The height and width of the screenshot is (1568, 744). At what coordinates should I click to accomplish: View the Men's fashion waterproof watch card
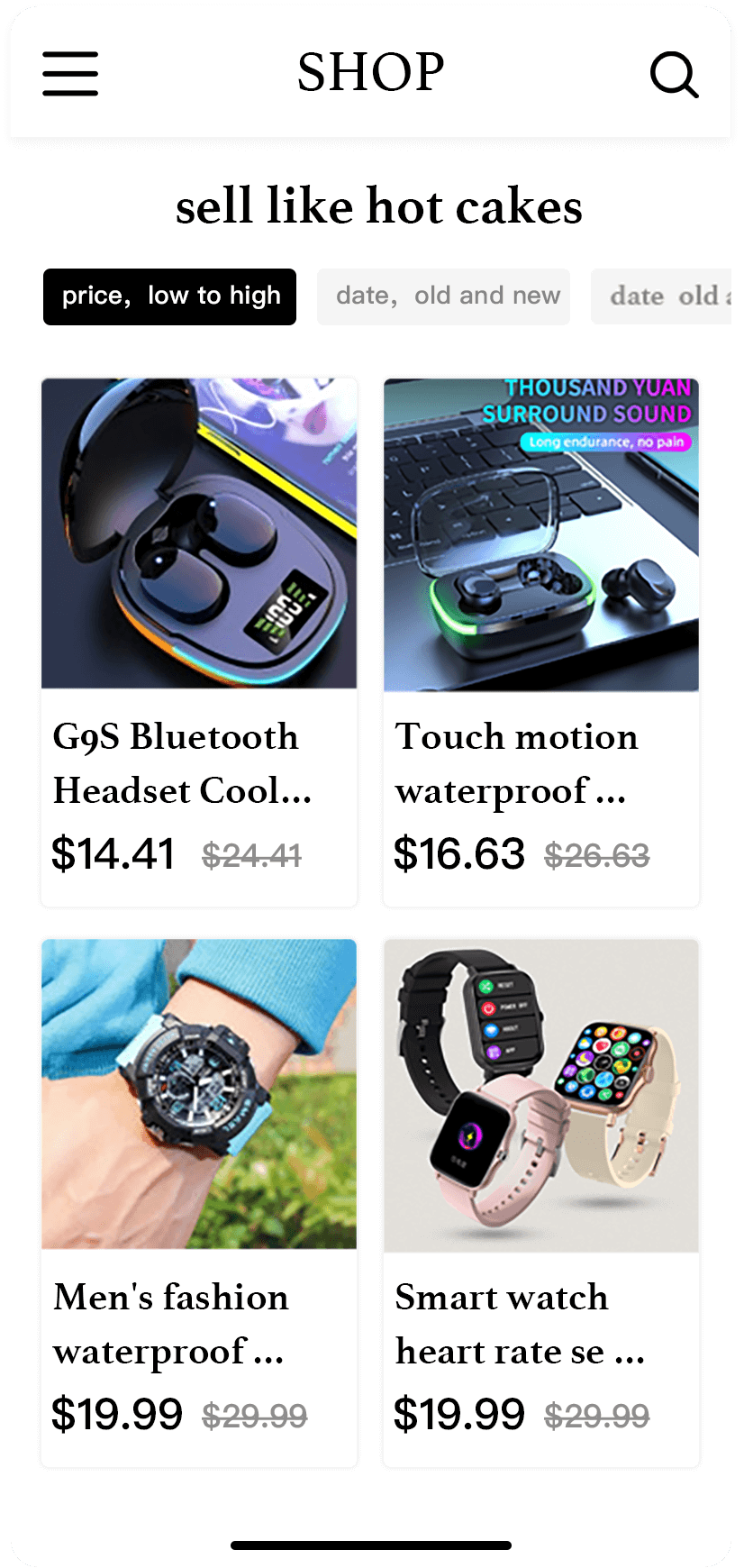[x=199, y=1202]
